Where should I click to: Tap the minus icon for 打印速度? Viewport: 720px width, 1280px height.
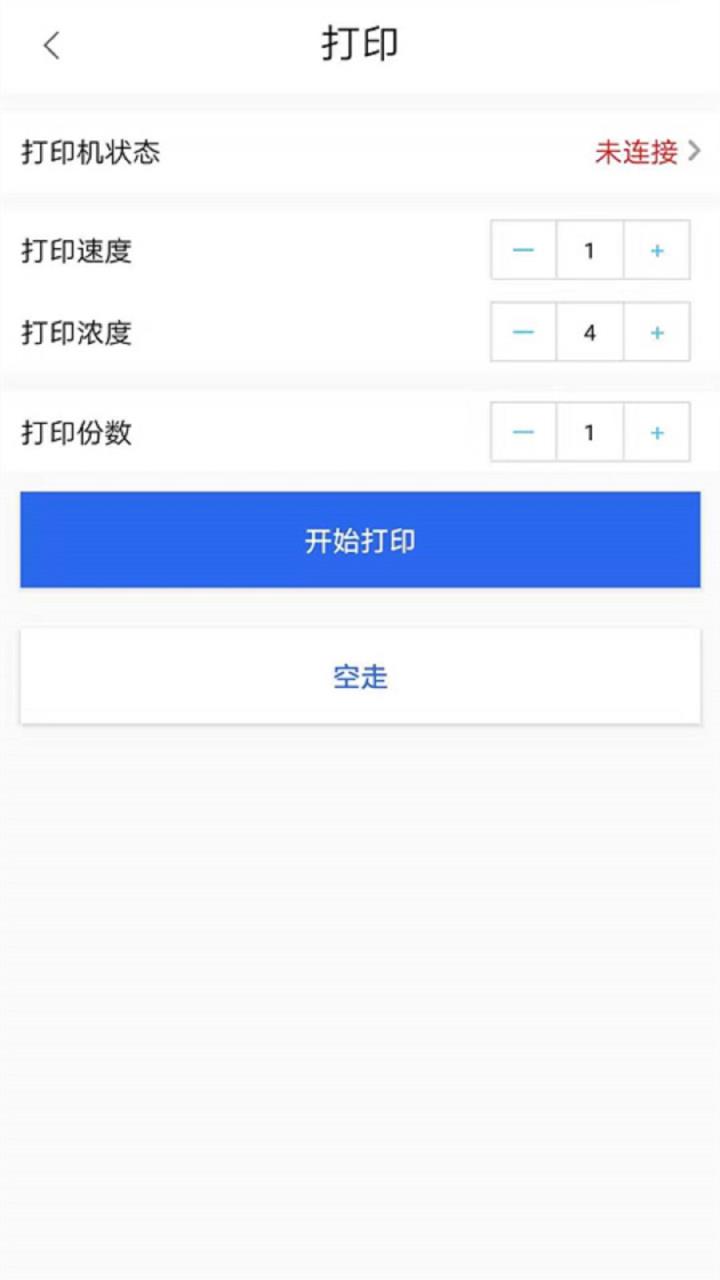(x=522, y=250)
